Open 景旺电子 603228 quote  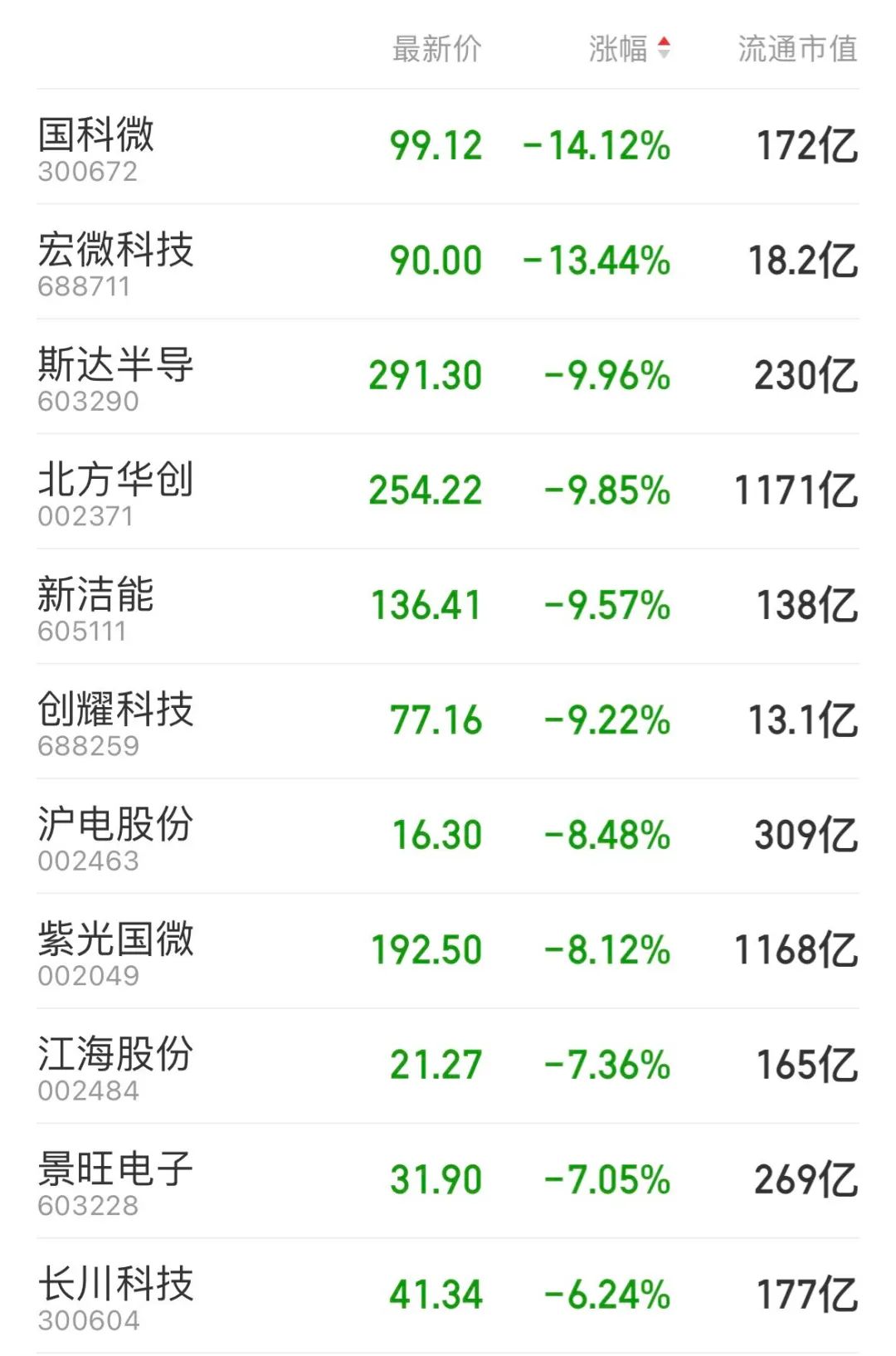pyautogui.click(x=448, y=1181)
